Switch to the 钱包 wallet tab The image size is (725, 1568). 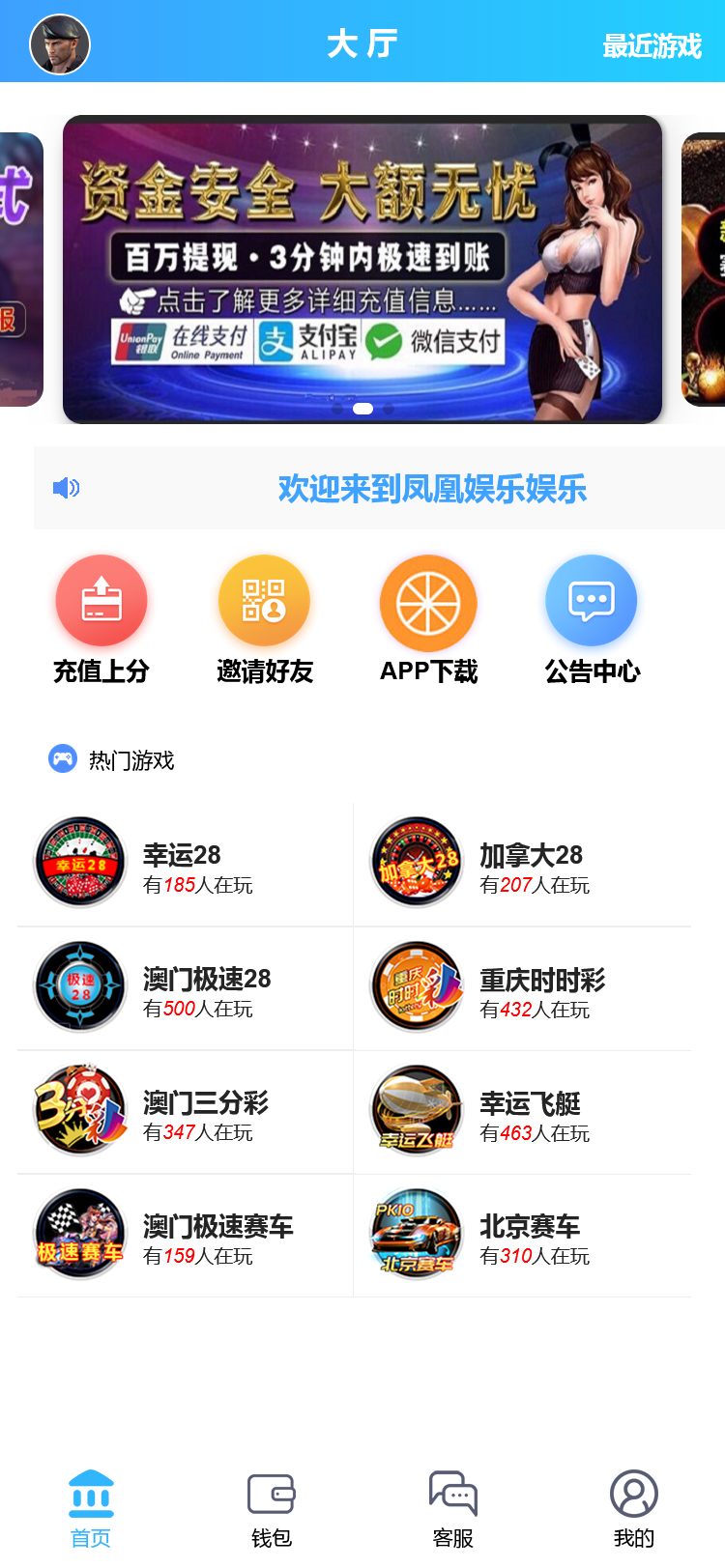click(272, 1509)
